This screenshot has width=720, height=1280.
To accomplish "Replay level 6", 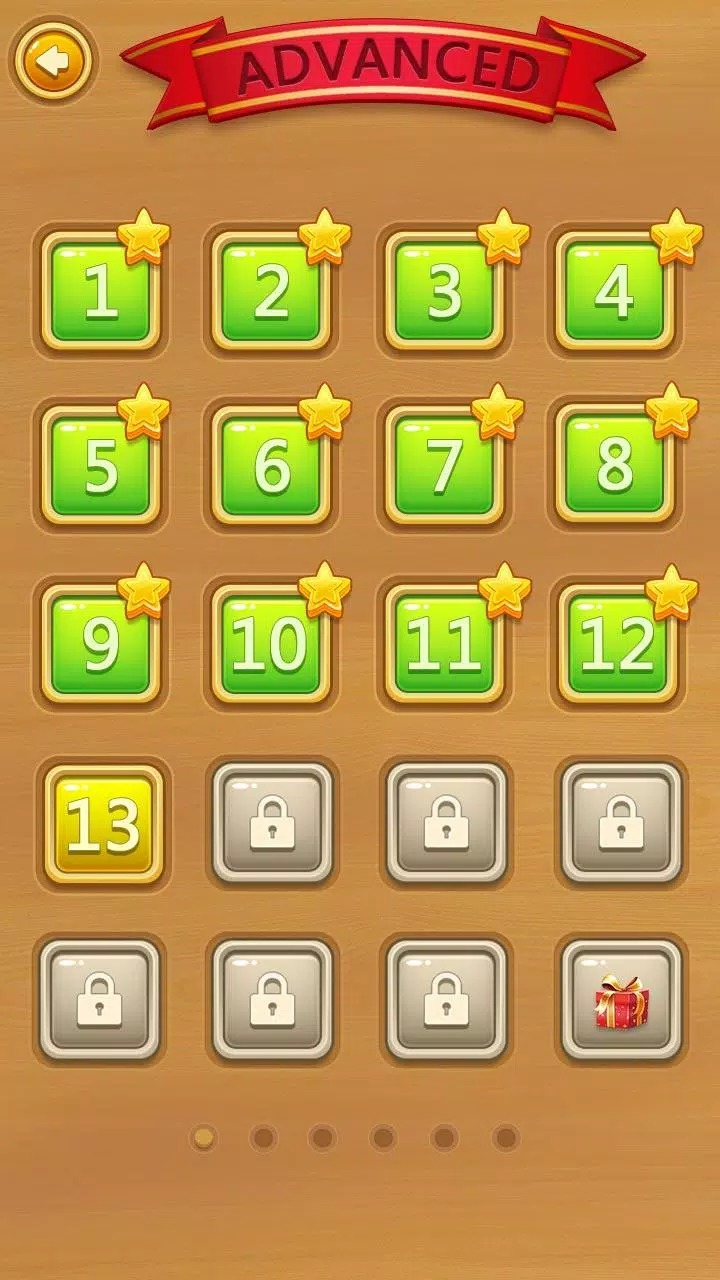I will [271, 466].
